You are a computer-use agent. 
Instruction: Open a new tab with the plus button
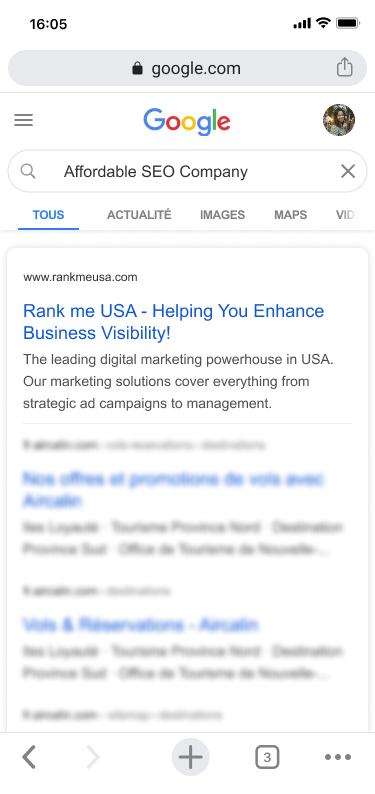190,758
